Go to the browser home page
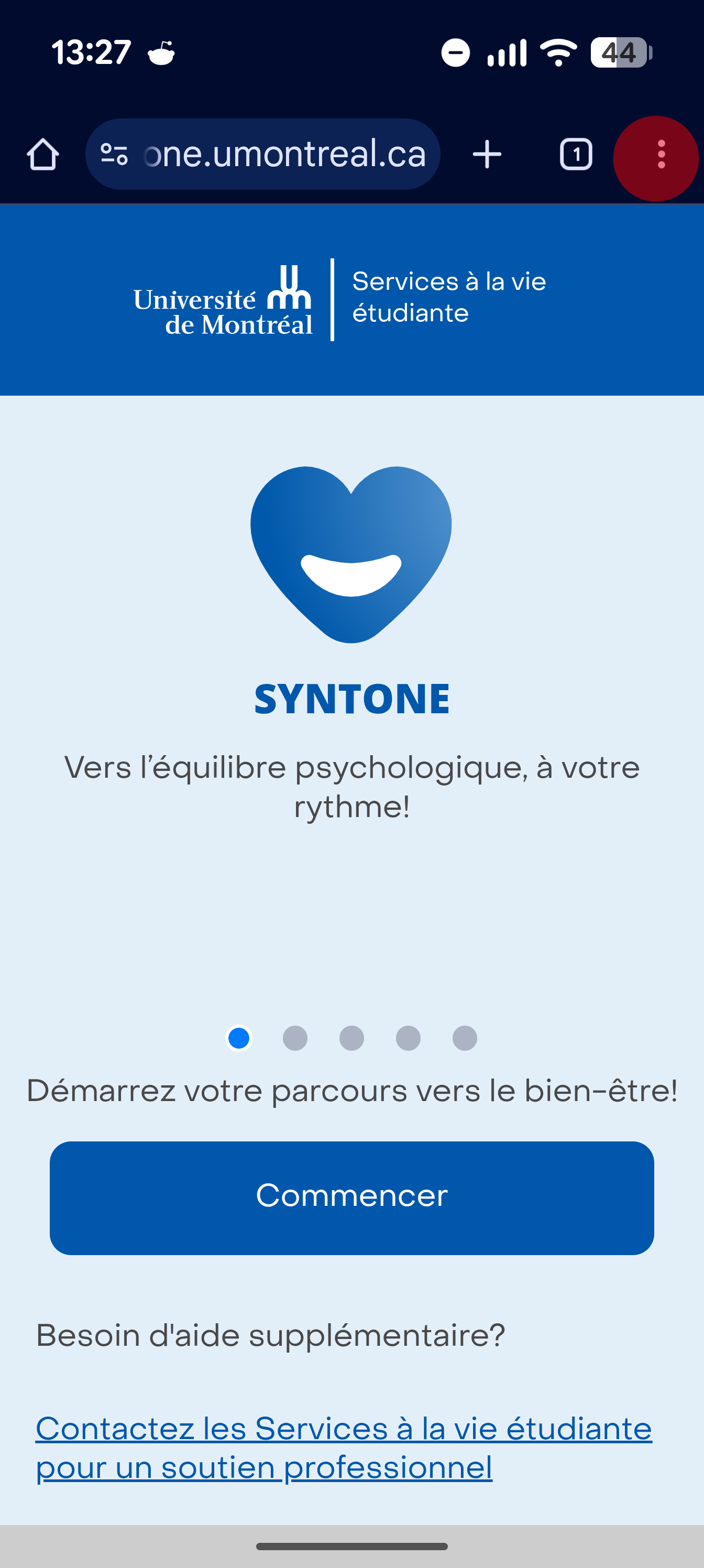Image resolution: width=704 pixels, height=1568 pixels. click(x=42, y=155)
